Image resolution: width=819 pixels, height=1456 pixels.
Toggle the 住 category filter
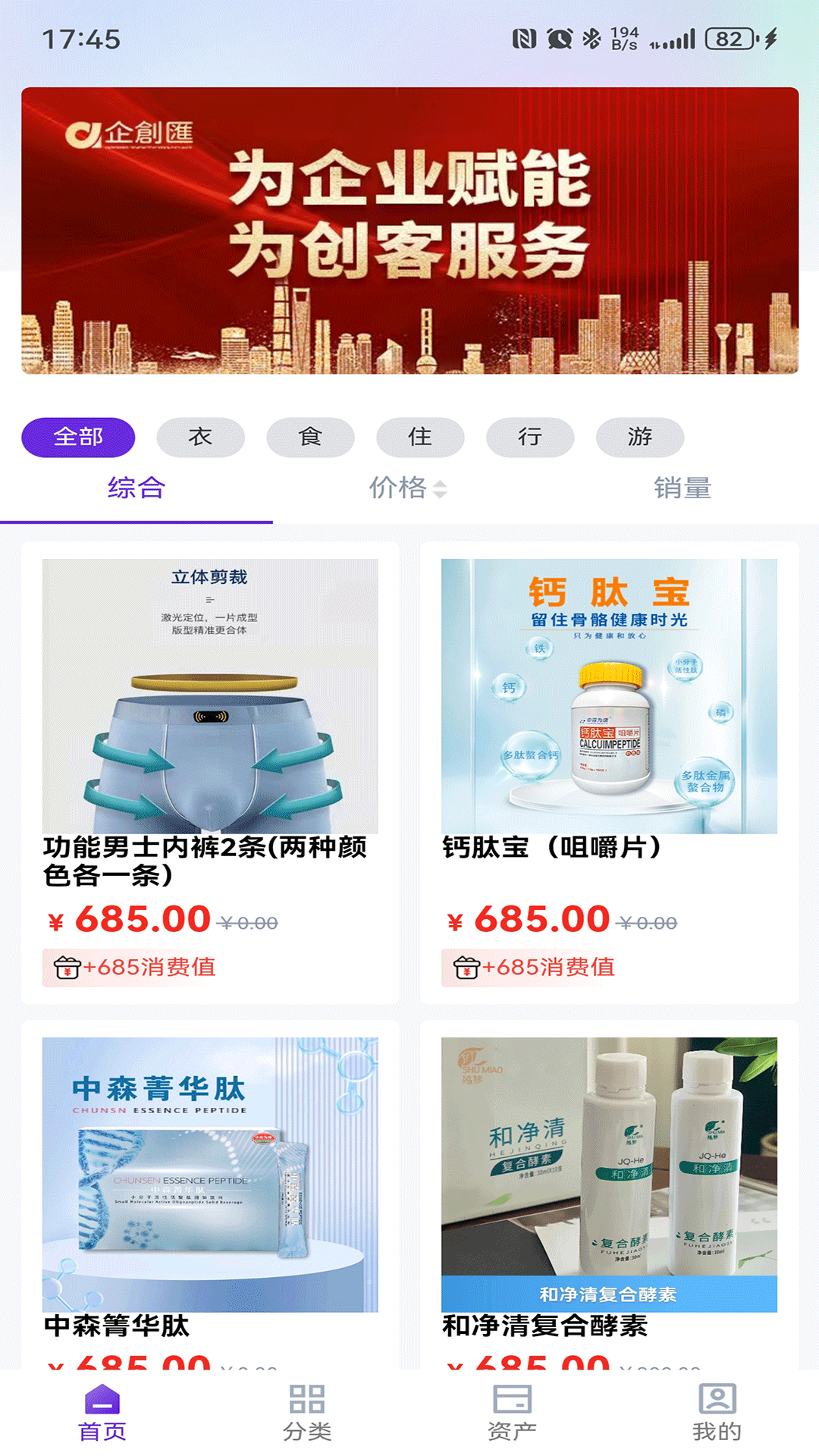[x=419, y=438]
